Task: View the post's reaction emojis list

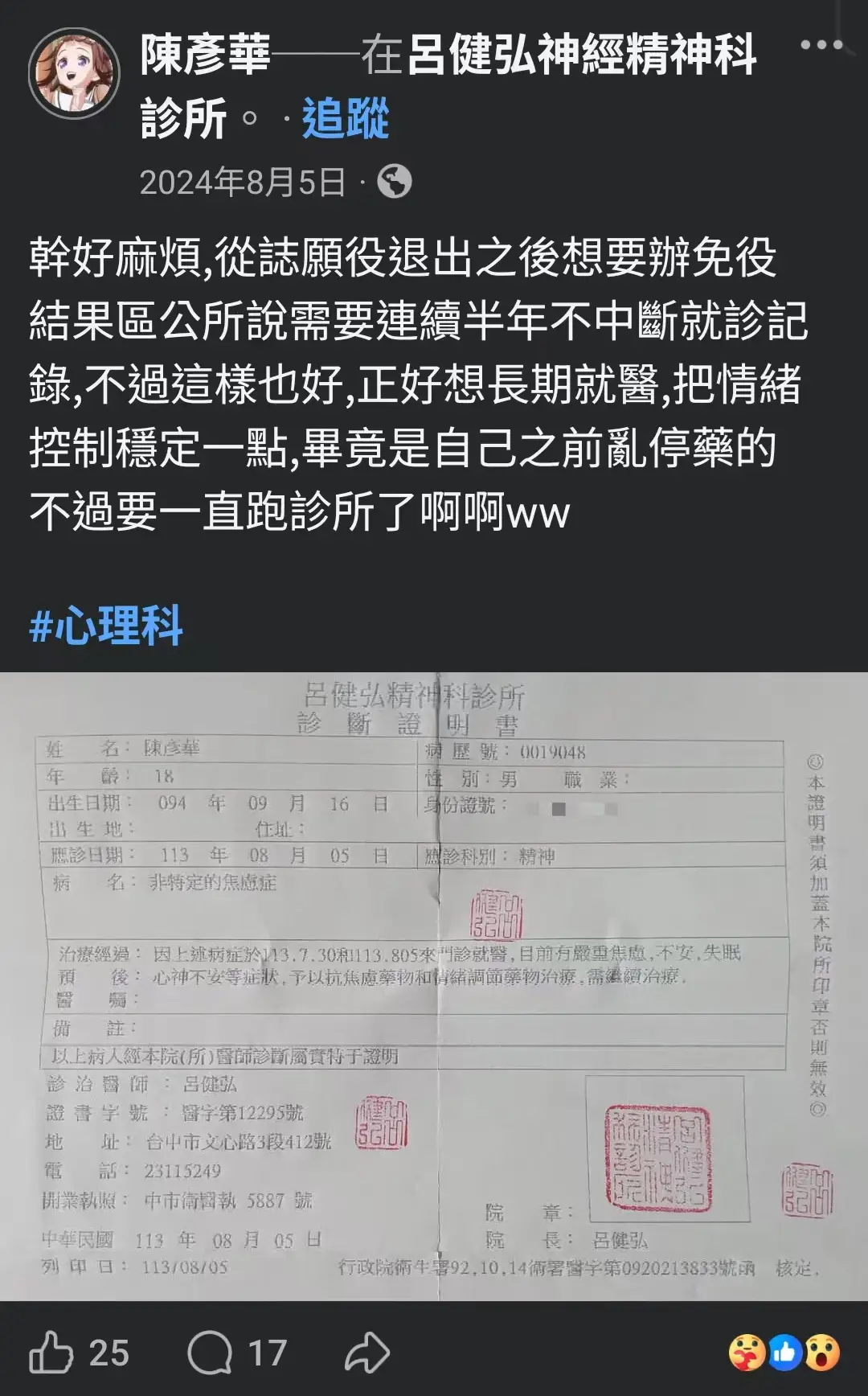Action: (784, 1352)
